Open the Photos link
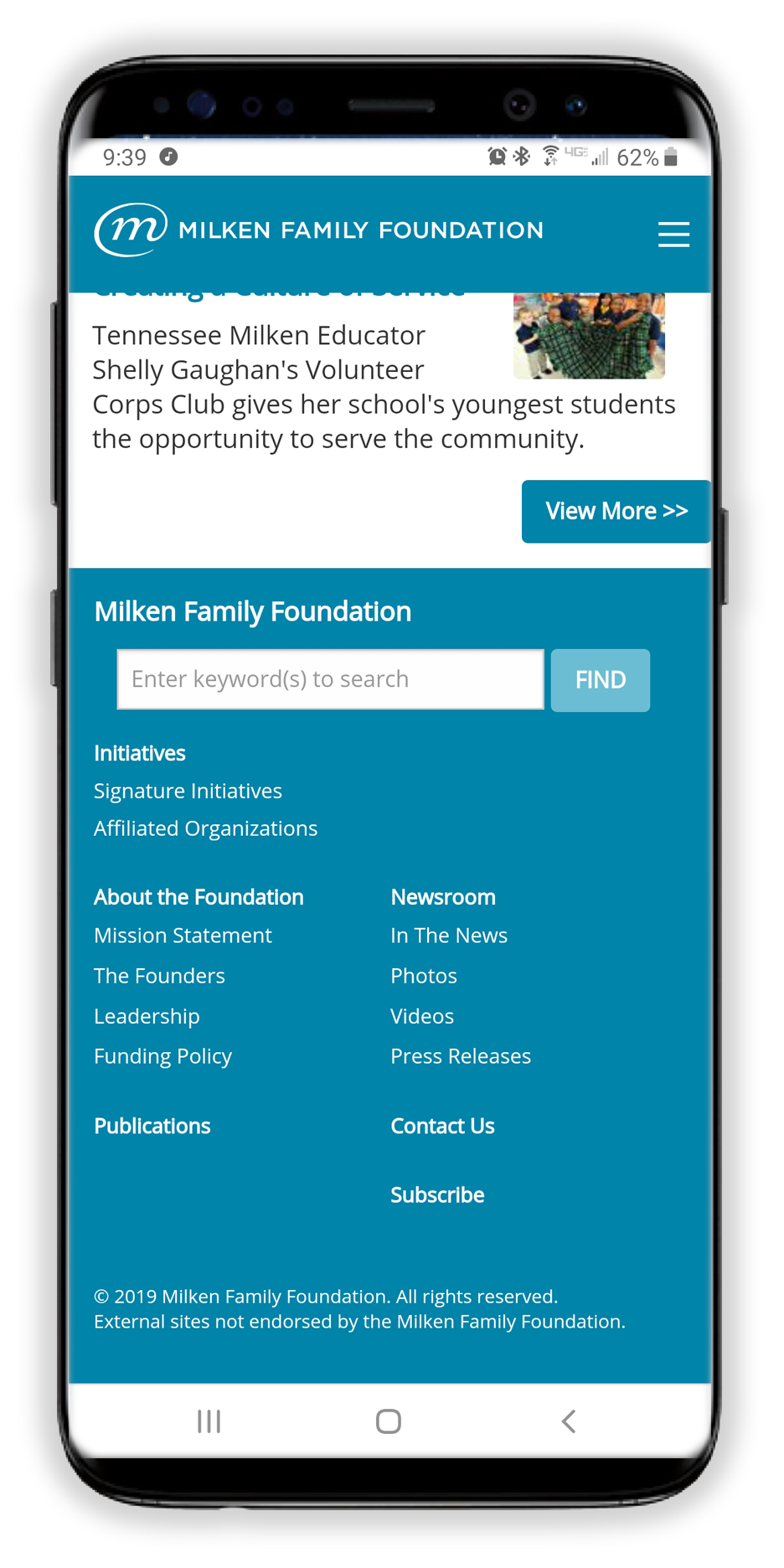 424,976
